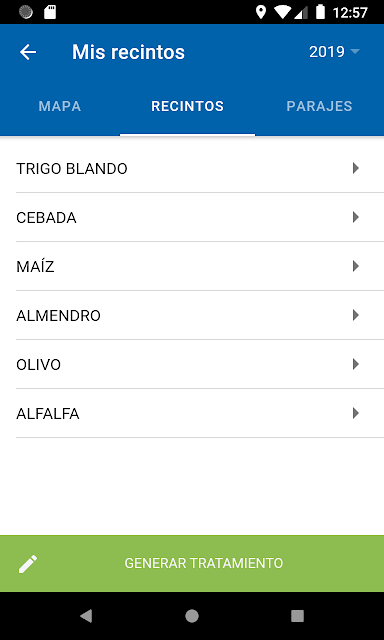Tap the system home button

coord(192,616)
